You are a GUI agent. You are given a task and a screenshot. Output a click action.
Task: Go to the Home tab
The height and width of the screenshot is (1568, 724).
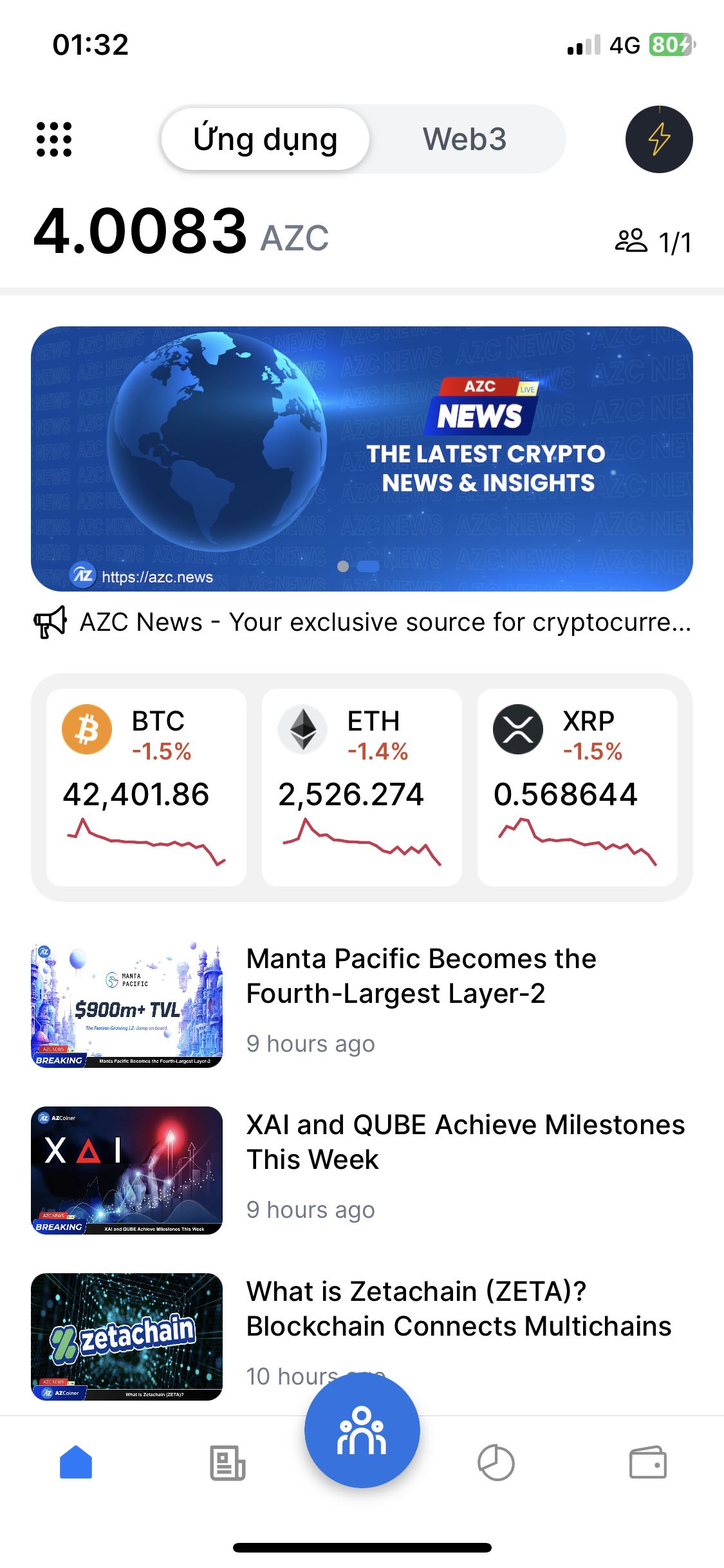click(x=76, y=1462)
